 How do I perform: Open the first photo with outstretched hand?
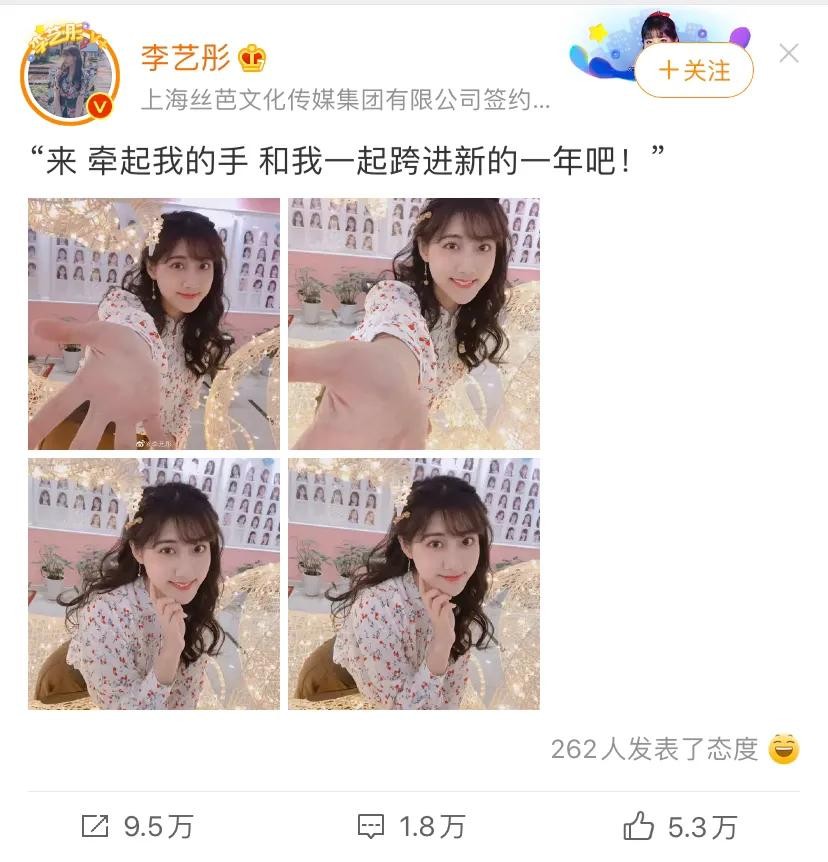(154, 324)
